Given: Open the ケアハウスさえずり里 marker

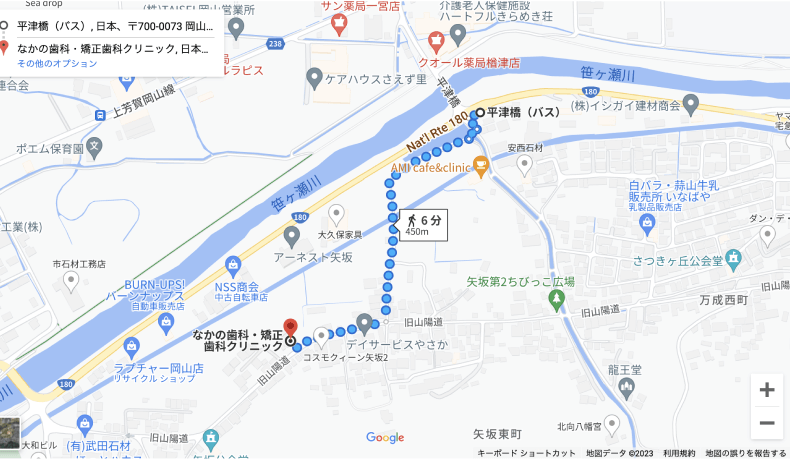Looking at the screenshot, I should (x=316, y=77).
